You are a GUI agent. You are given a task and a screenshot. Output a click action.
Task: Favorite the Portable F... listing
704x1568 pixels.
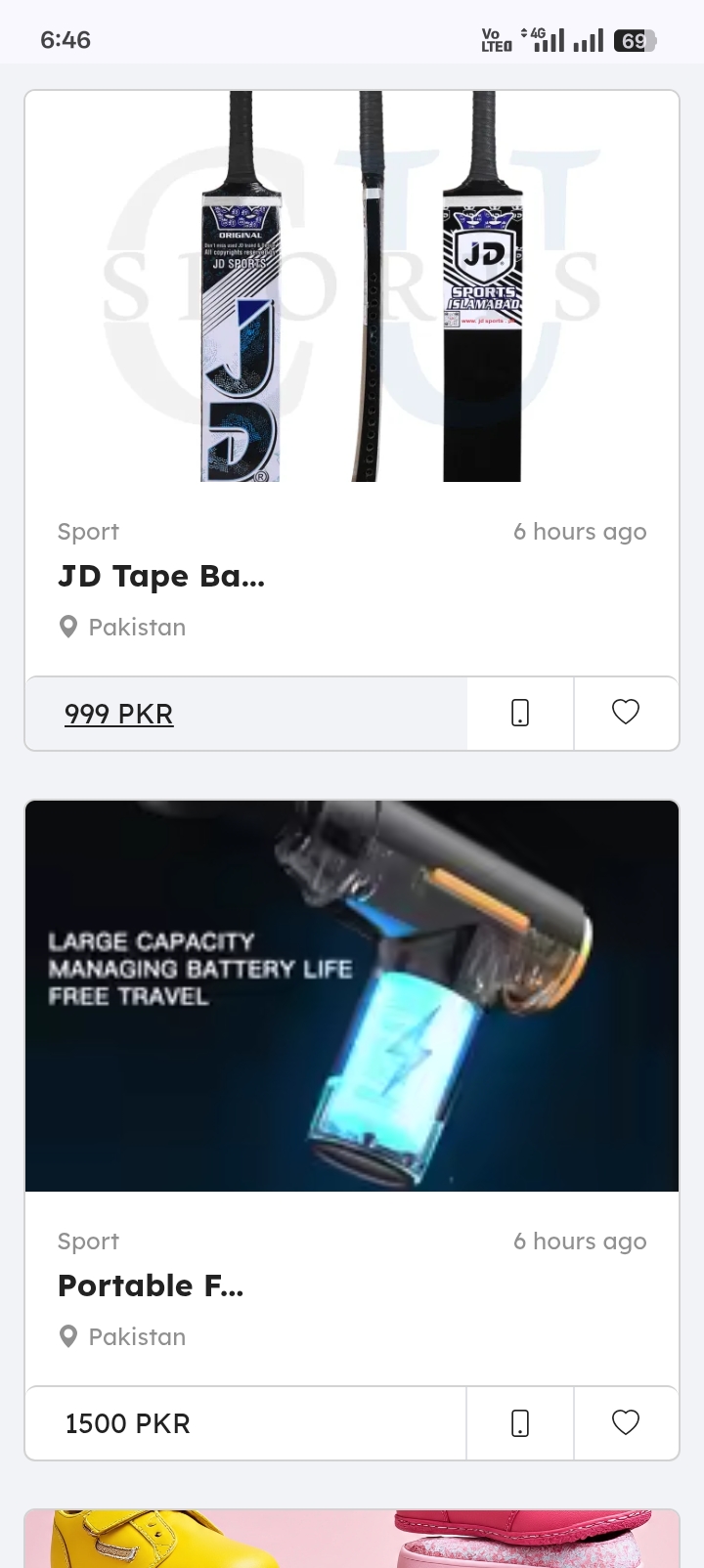coord(626,1422)
